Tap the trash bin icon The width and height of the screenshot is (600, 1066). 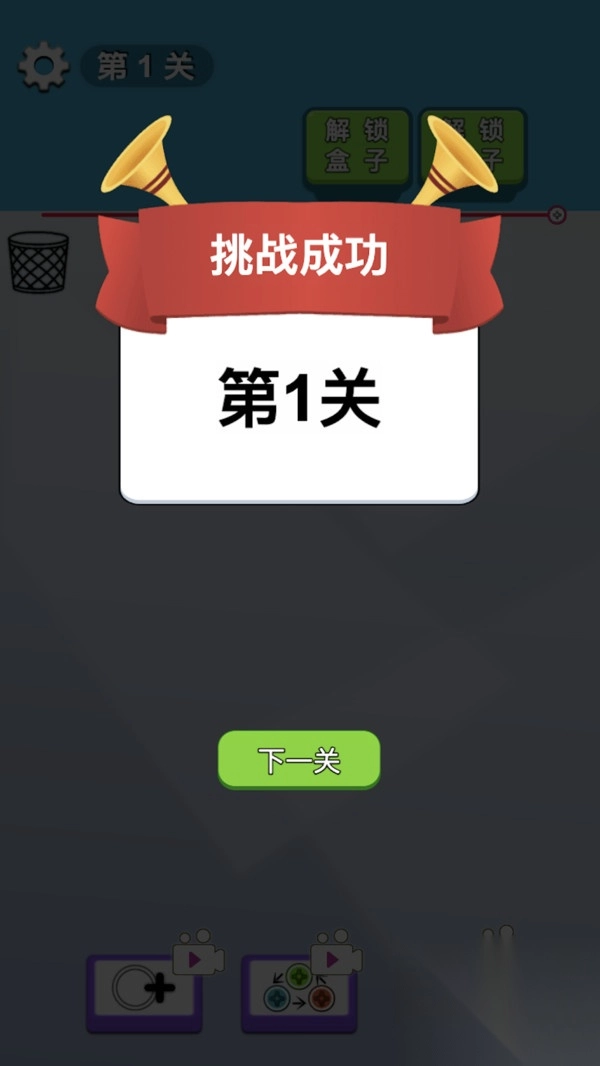pos(39,262)
